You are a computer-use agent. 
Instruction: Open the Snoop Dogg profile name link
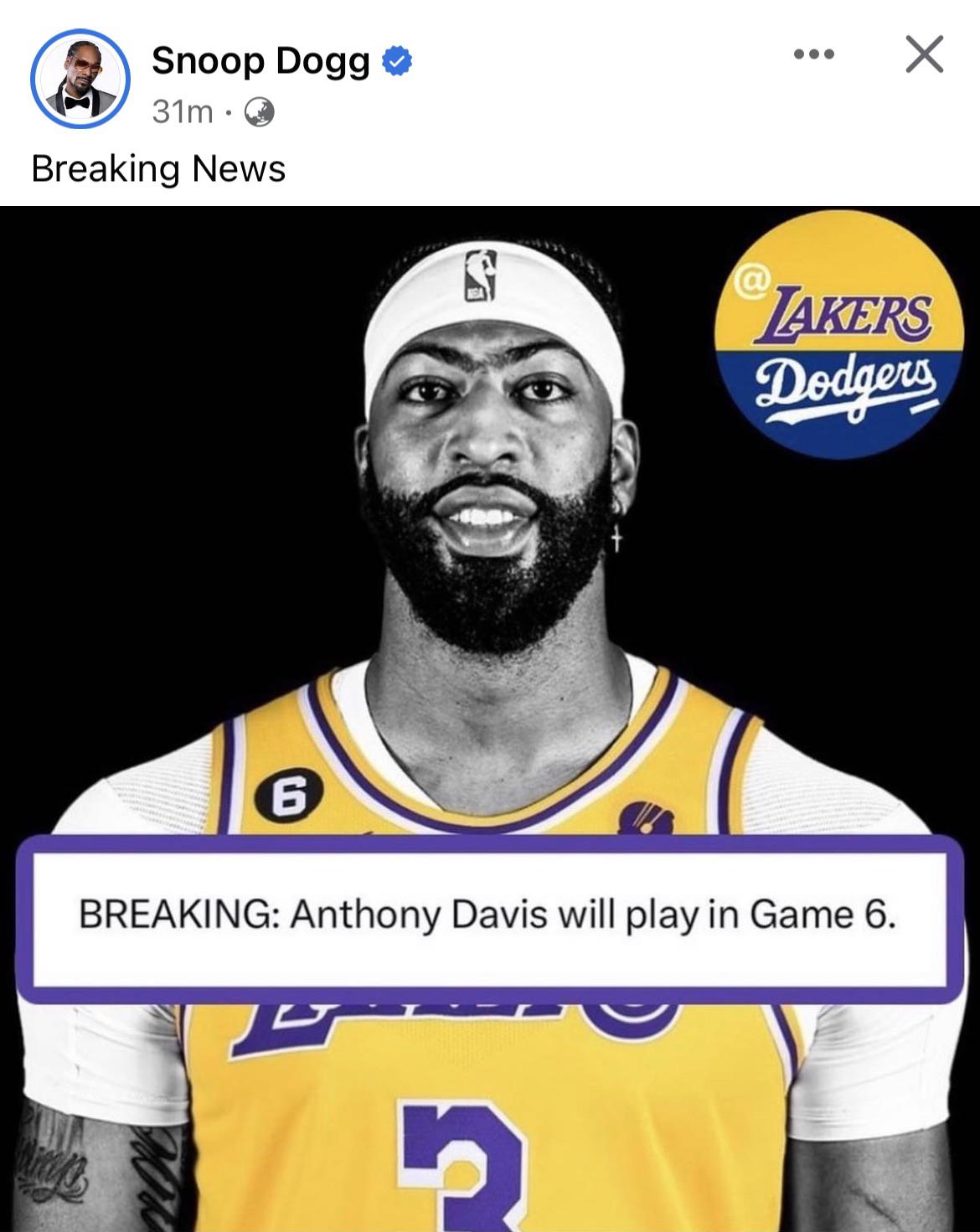[260, 61]
